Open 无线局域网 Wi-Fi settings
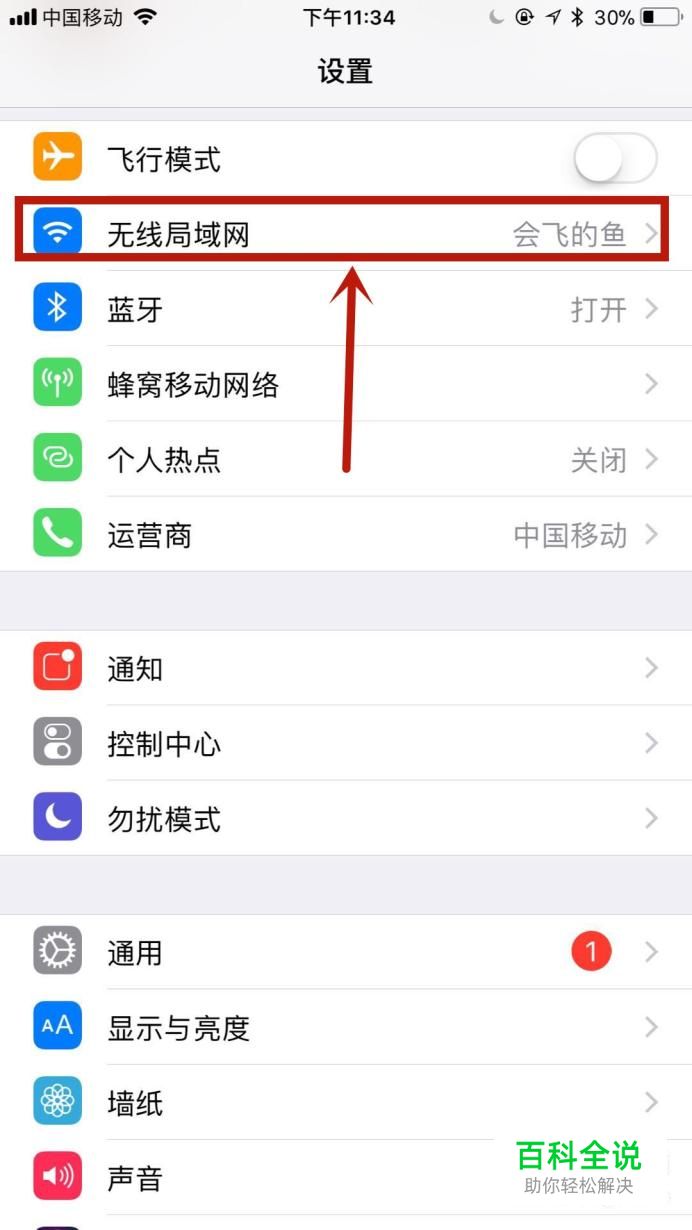The height and width of the screenshot is (1230, 692). point(345,234)
